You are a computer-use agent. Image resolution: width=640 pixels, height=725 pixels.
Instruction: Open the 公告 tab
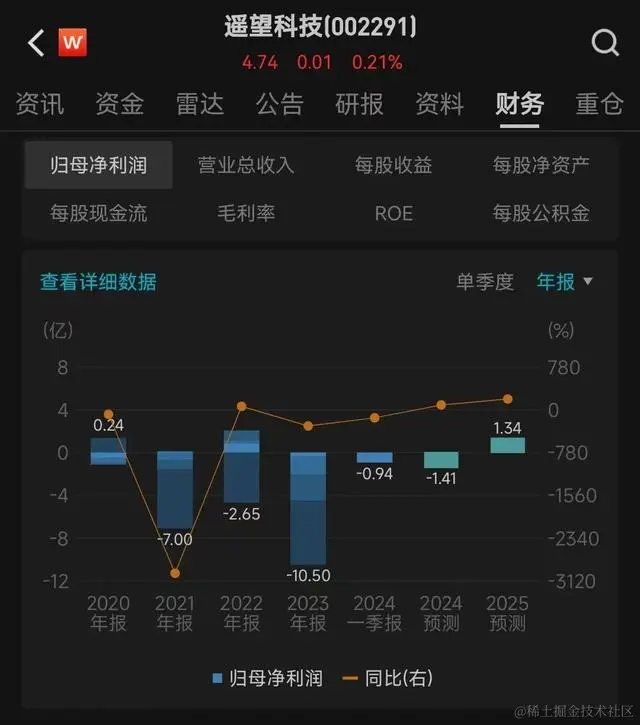[x=280, y=104]
